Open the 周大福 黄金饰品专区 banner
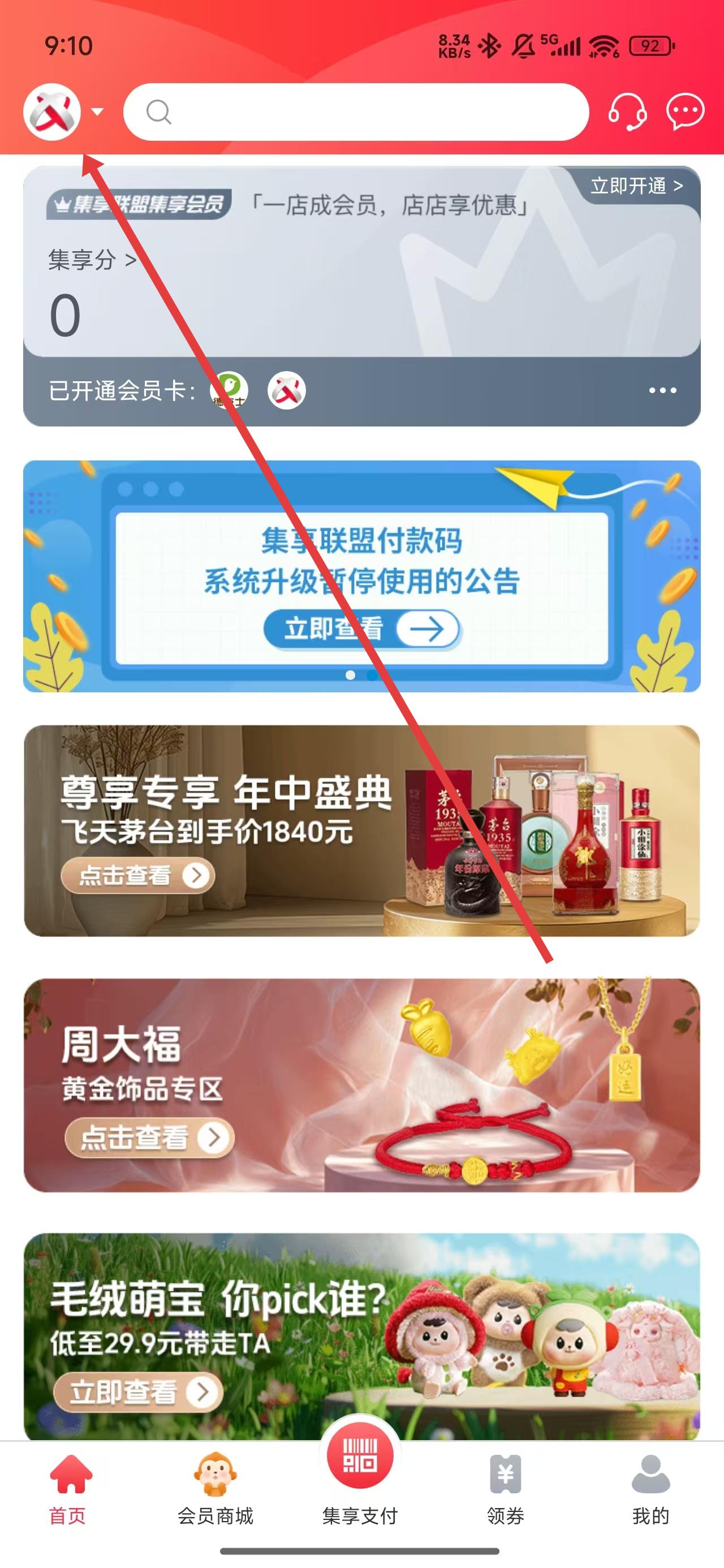The image size is (724, 1568). click(361, 1085)
